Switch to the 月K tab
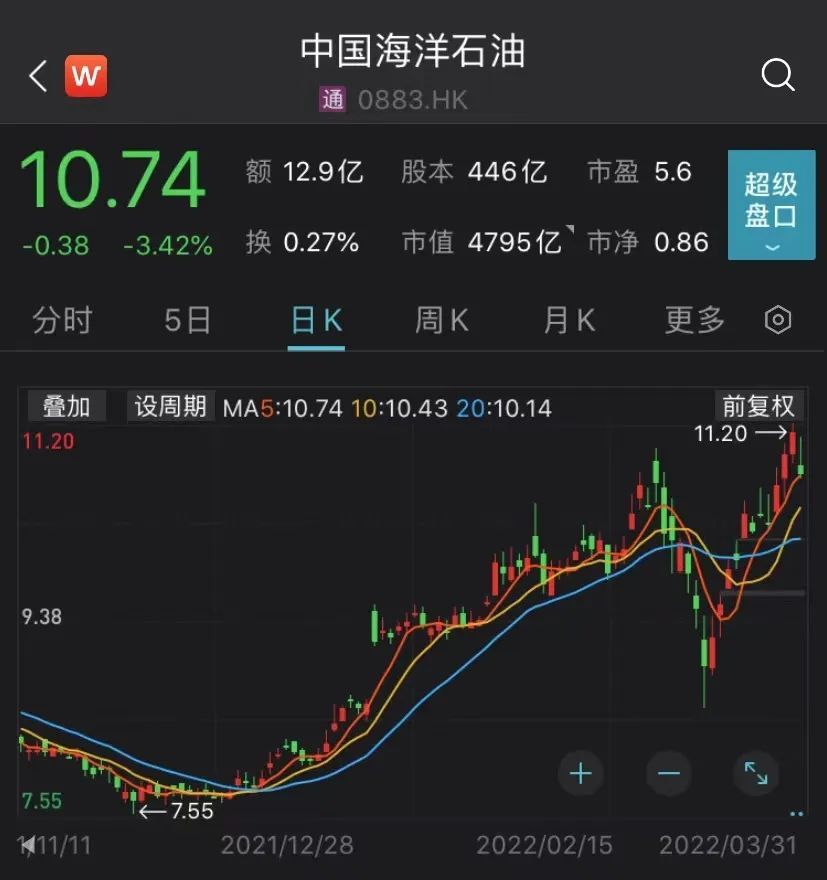The image size is (827, 880). [569, 320]
